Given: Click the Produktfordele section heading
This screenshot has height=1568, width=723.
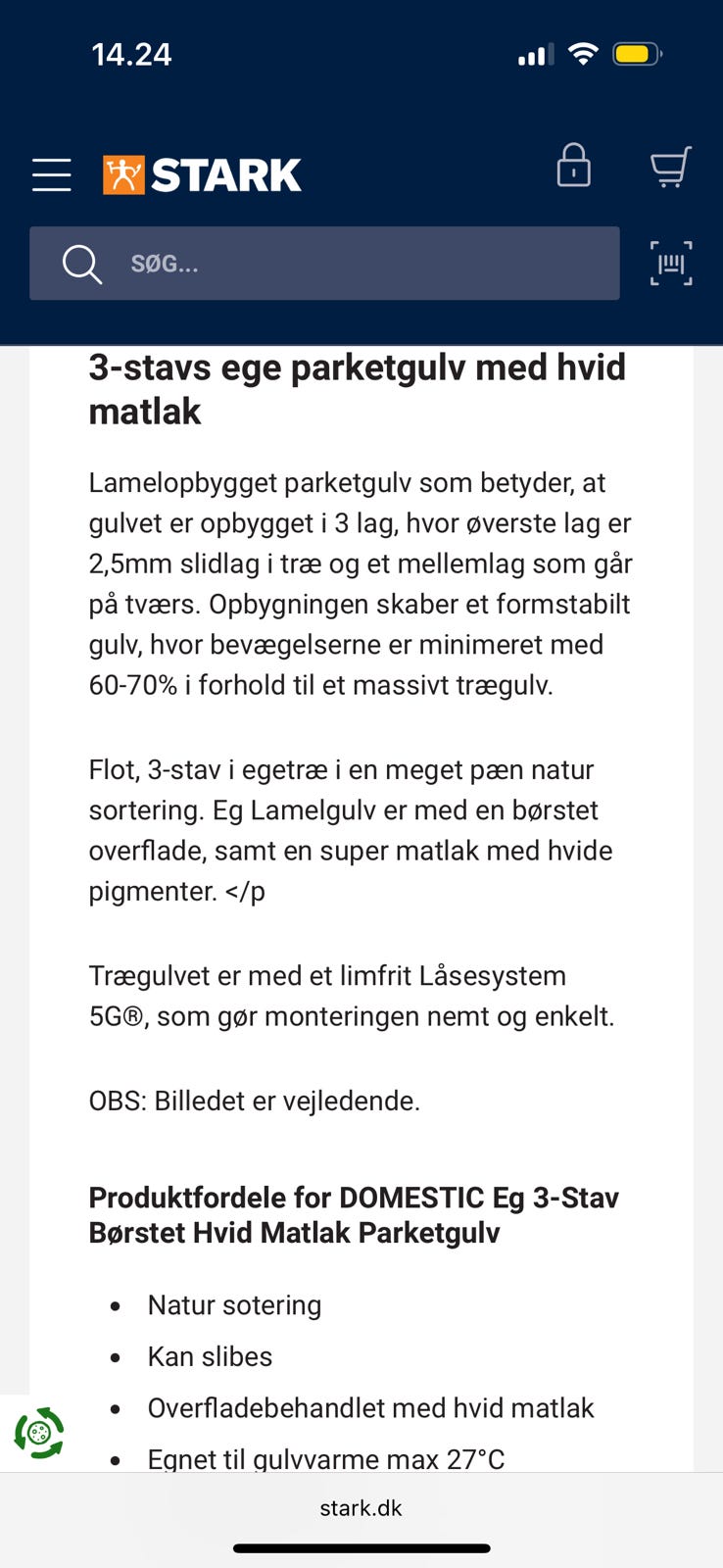Looking at the screenshot, I should click(353, 1214).
